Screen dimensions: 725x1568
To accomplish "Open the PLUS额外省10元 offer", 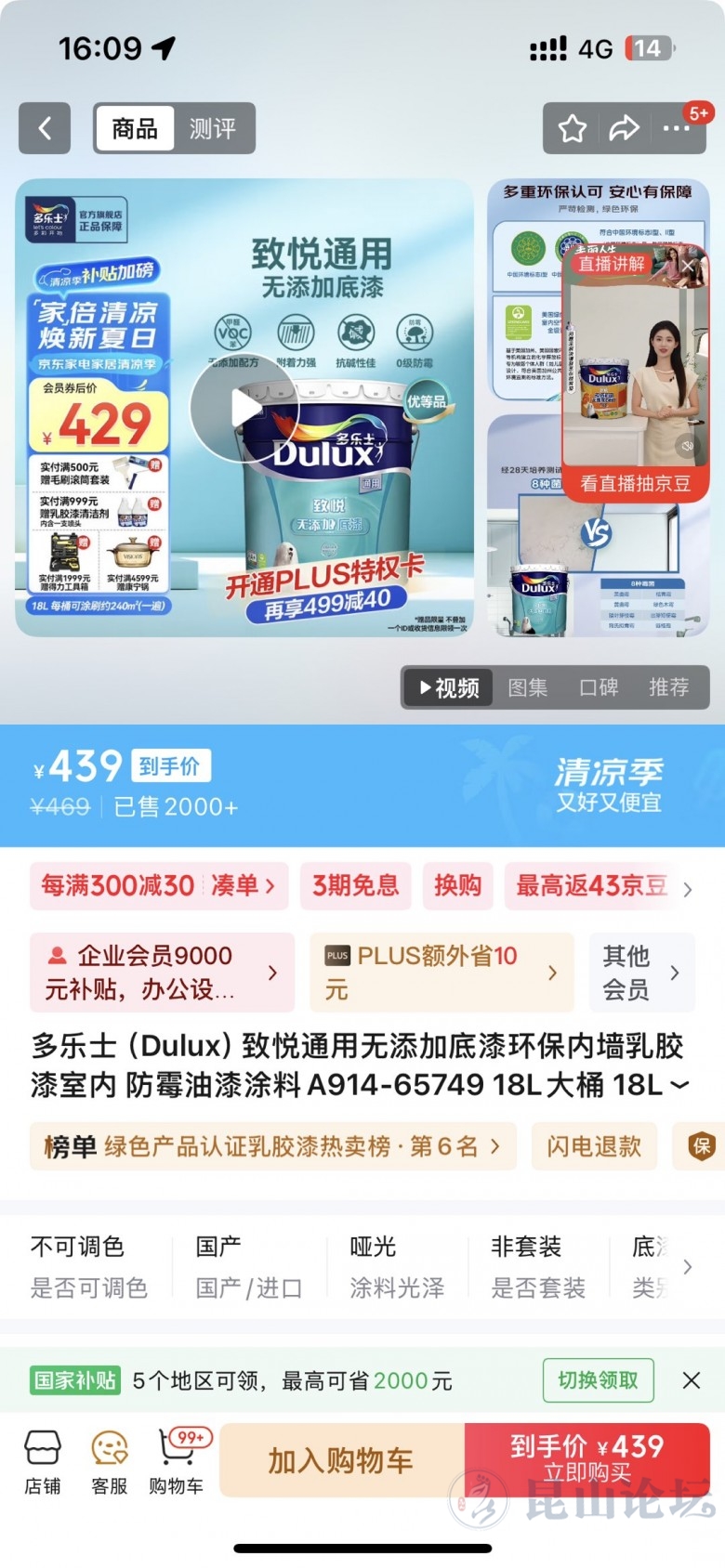I will pyautogui.click(x=441, y=972).
